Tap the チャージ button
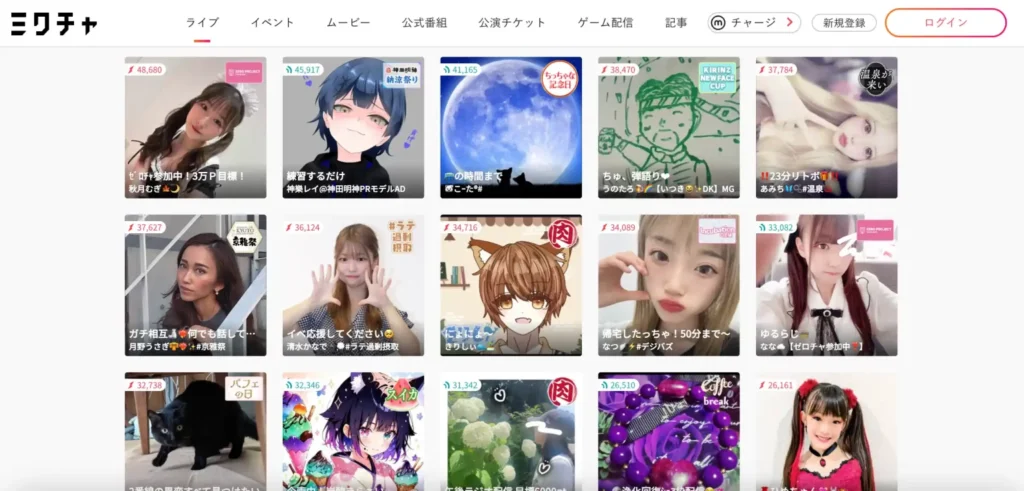1024x491 pixels. click(x=755, y=23)
